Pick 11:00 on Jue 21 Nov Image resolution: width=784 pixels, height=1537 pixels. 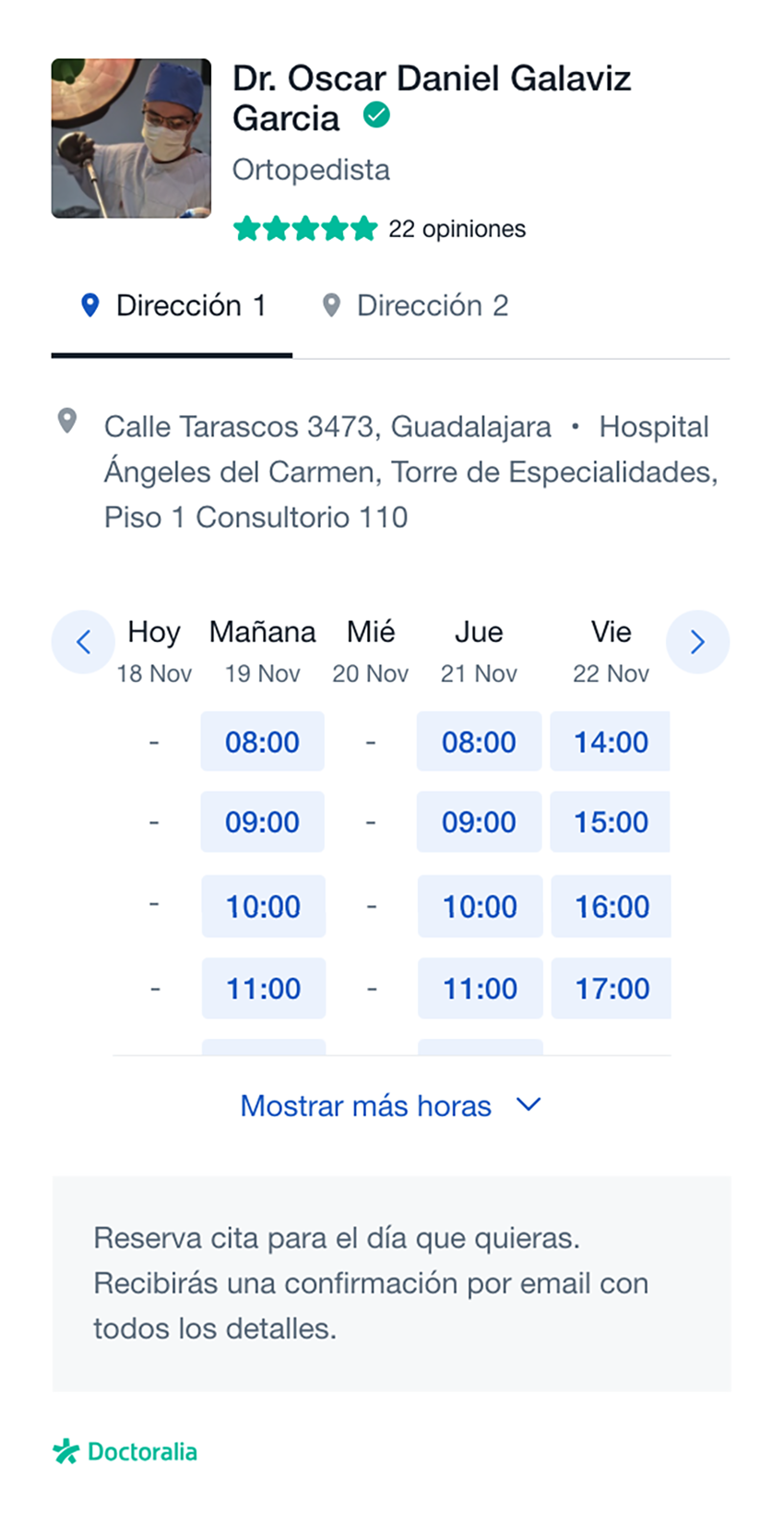coord(480,988)
